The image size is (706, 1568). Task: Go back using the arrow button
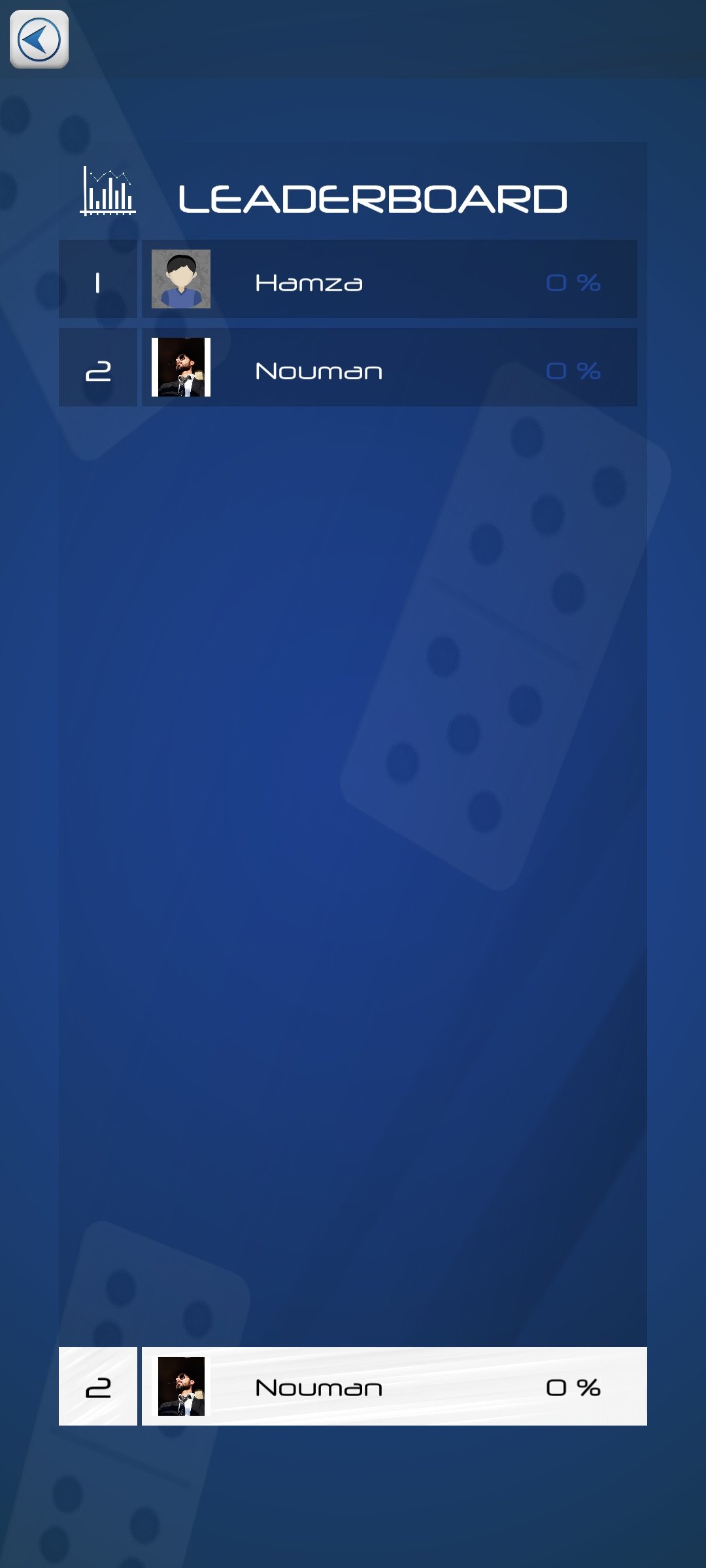(x=39, y=39)
